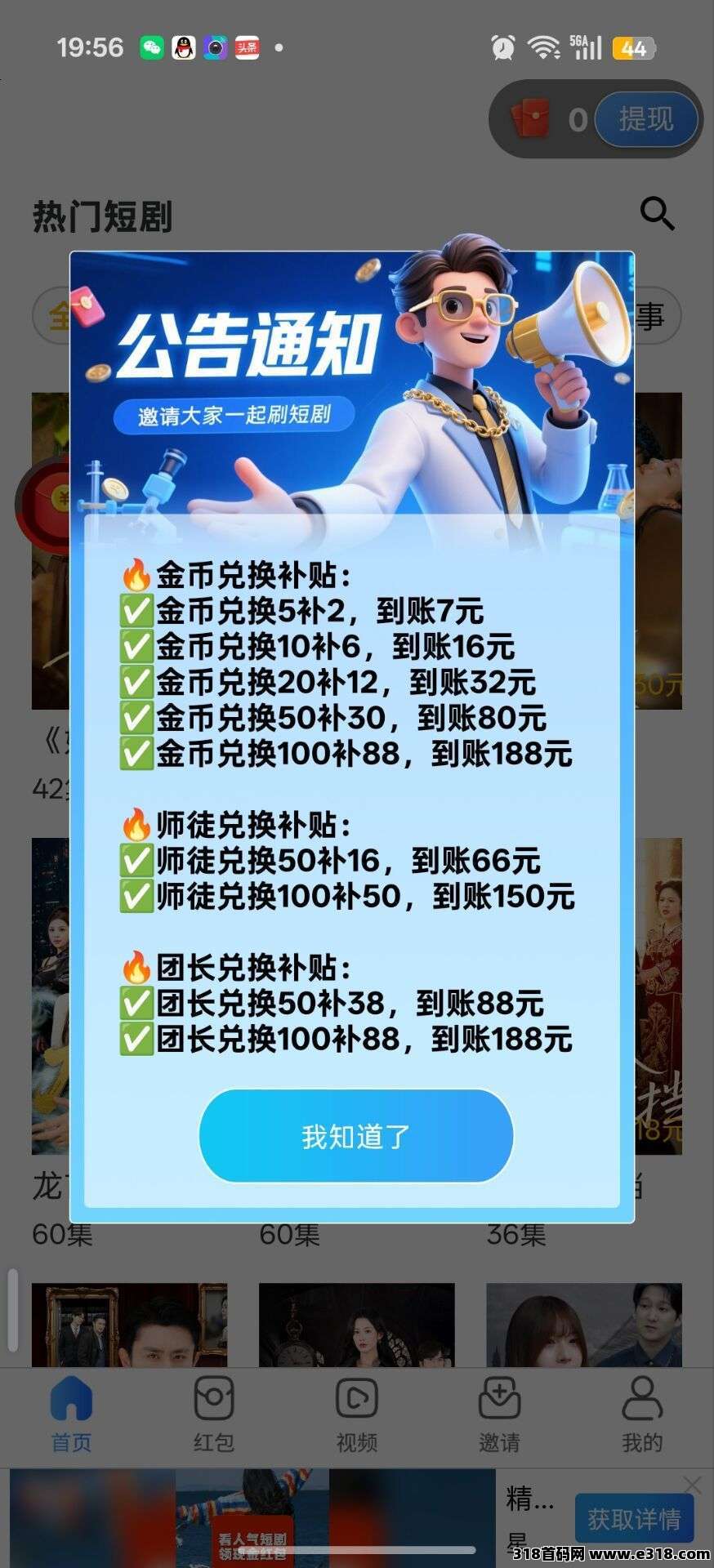Tap 获取详情 on the ad banner
The width and height of the screenshot is (714, 1568).
coord(634,1518)
